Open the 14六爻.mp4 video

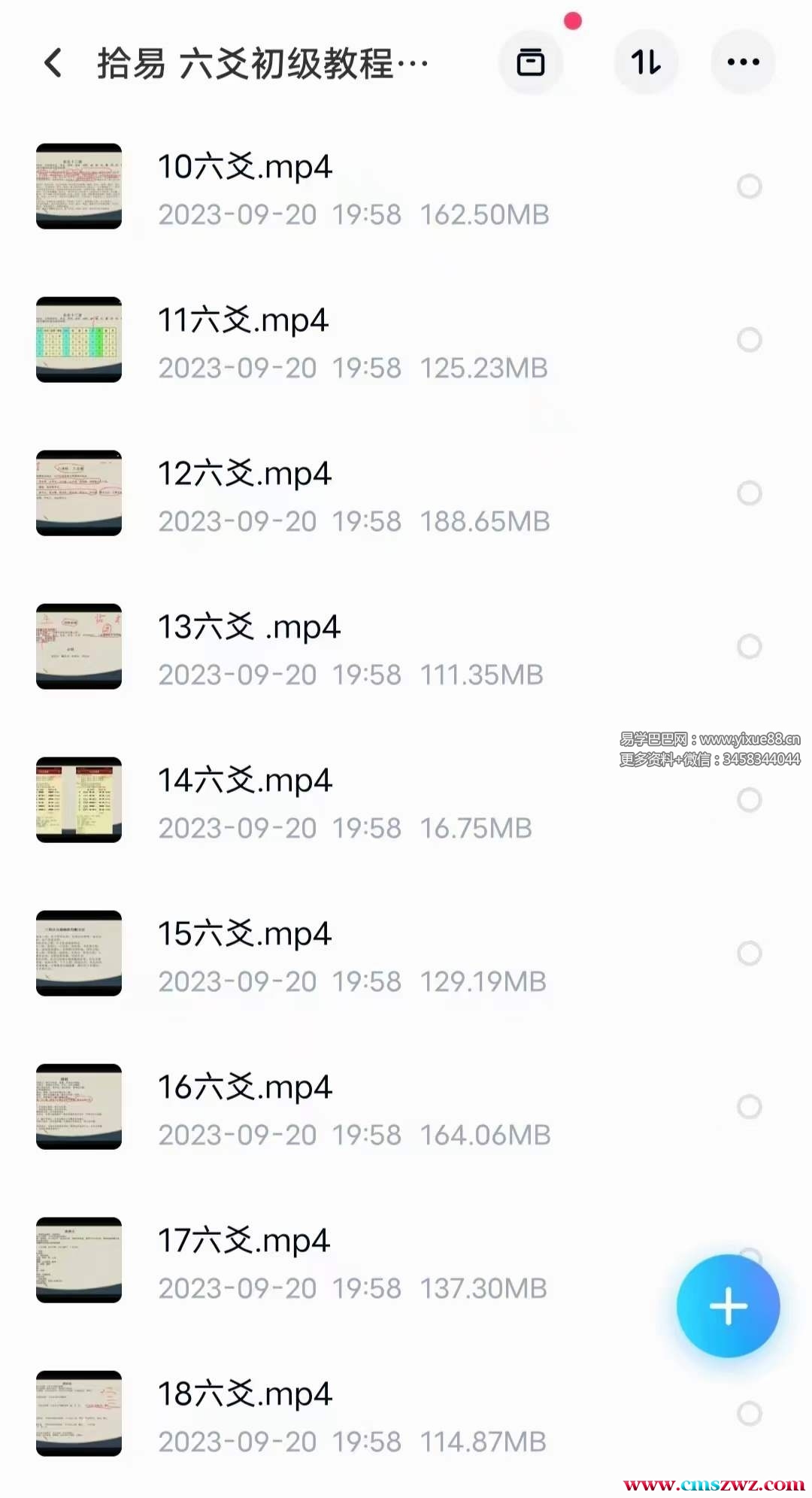[244, 781]
